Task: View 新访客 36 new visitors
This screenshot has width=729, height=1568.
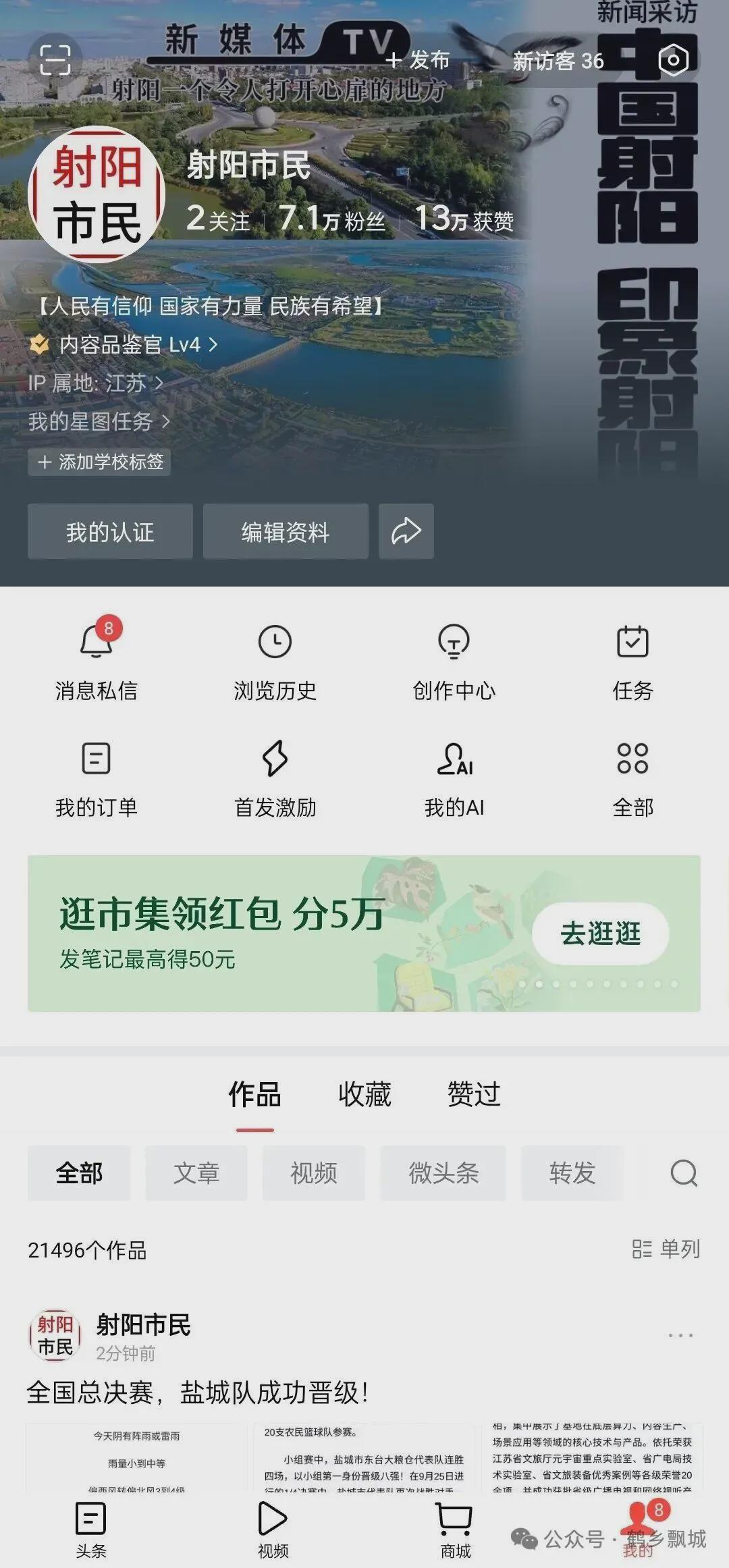Action: pyautogui.click(x=558, y=61)
